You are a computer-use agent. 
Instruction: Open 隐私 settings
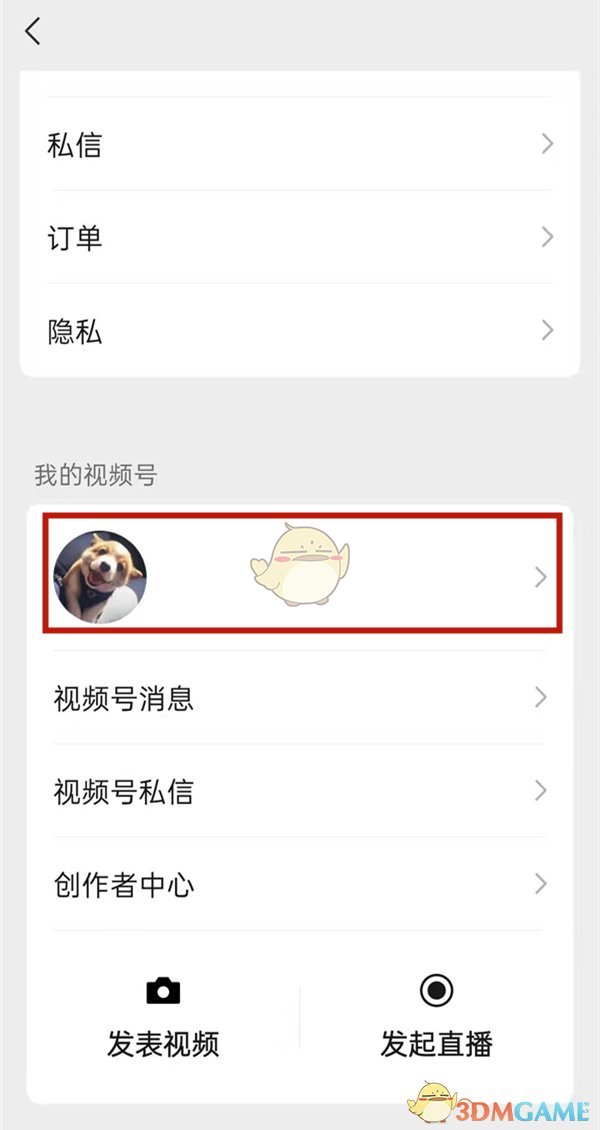(299, 331)
